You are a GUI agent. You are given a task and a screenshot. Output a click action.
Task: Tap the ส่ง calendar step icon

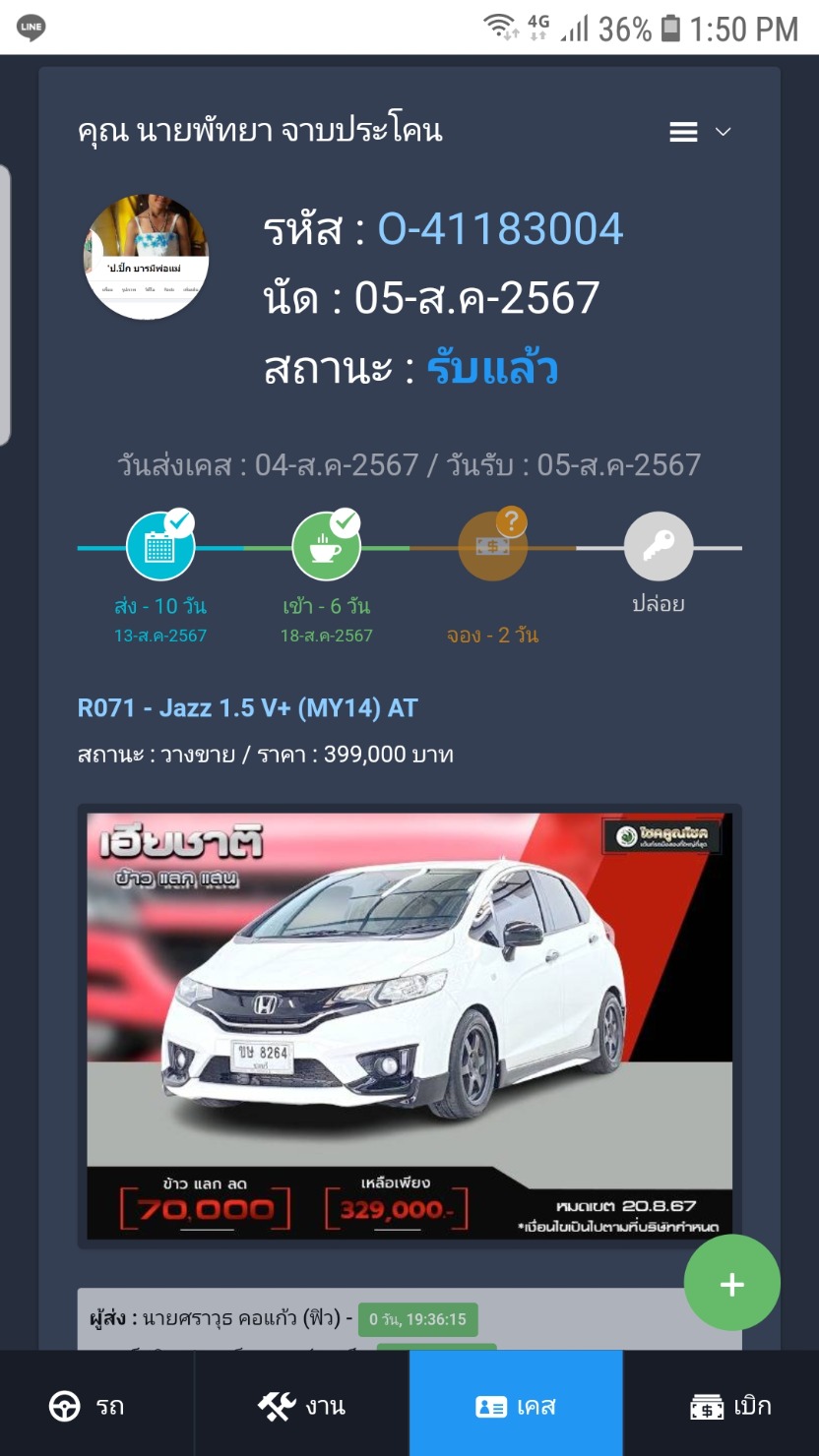[160, 547]
